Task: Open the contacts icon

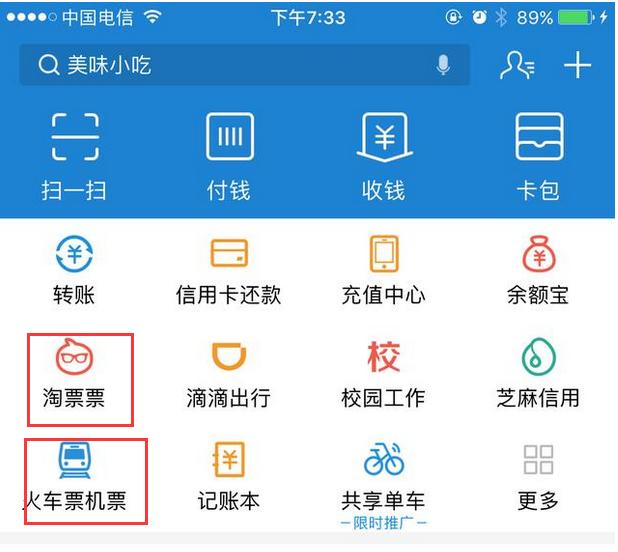Action: tap(517, 66)
